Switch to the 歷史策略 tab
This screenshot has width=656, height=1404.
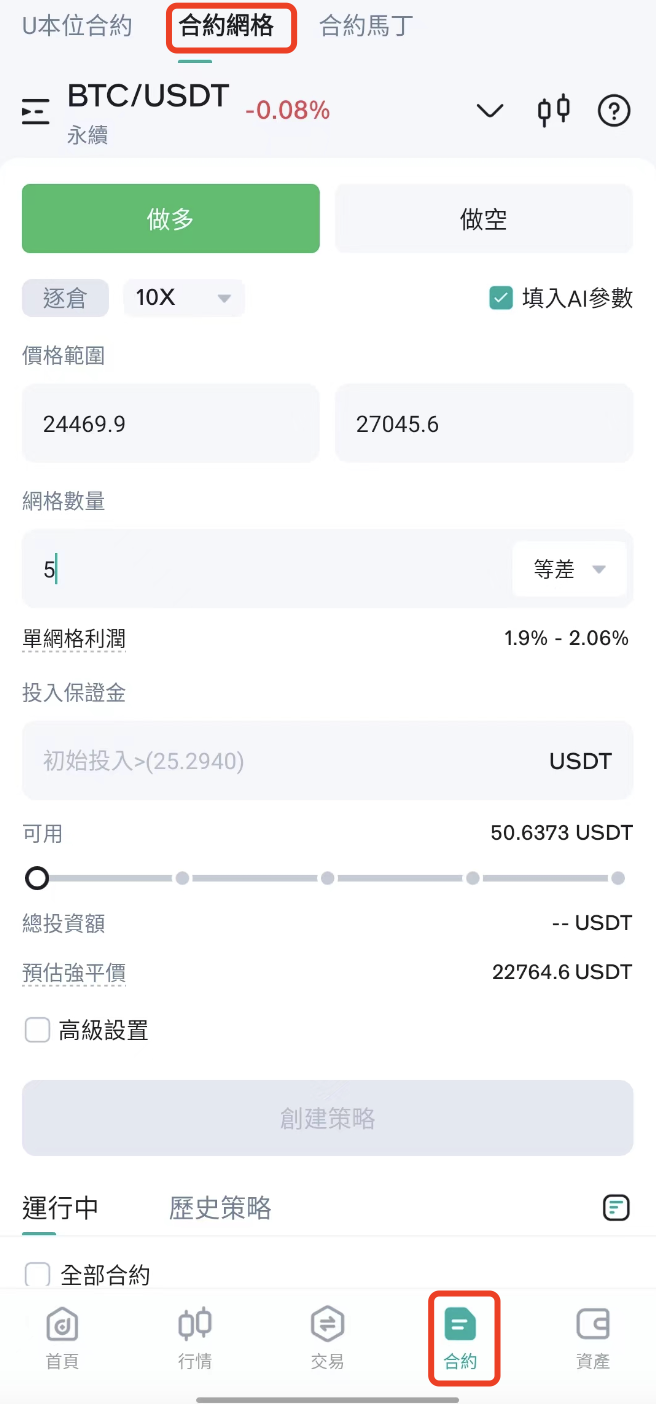tap(220, 1208)
